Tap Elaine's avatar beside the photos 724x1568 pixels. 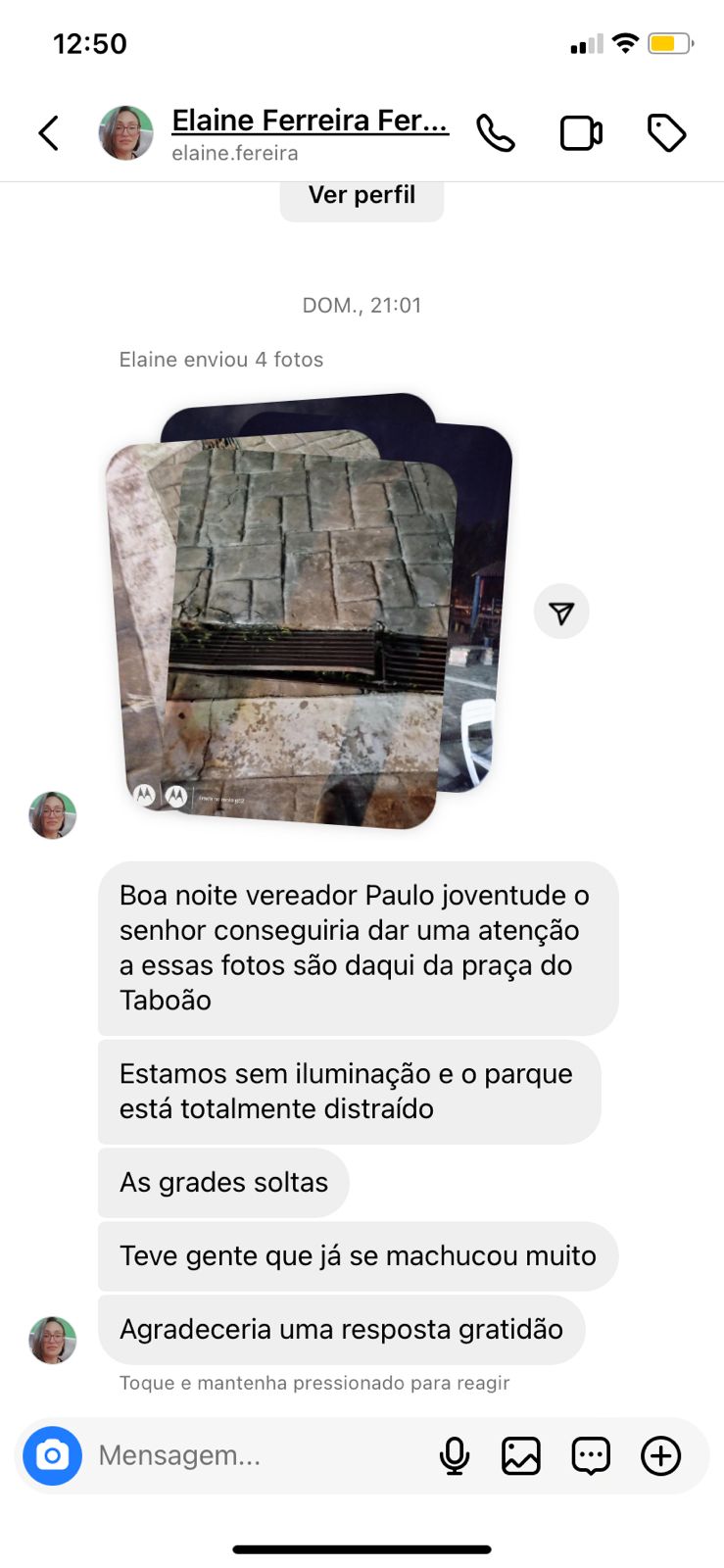click(x=53, y=815)
